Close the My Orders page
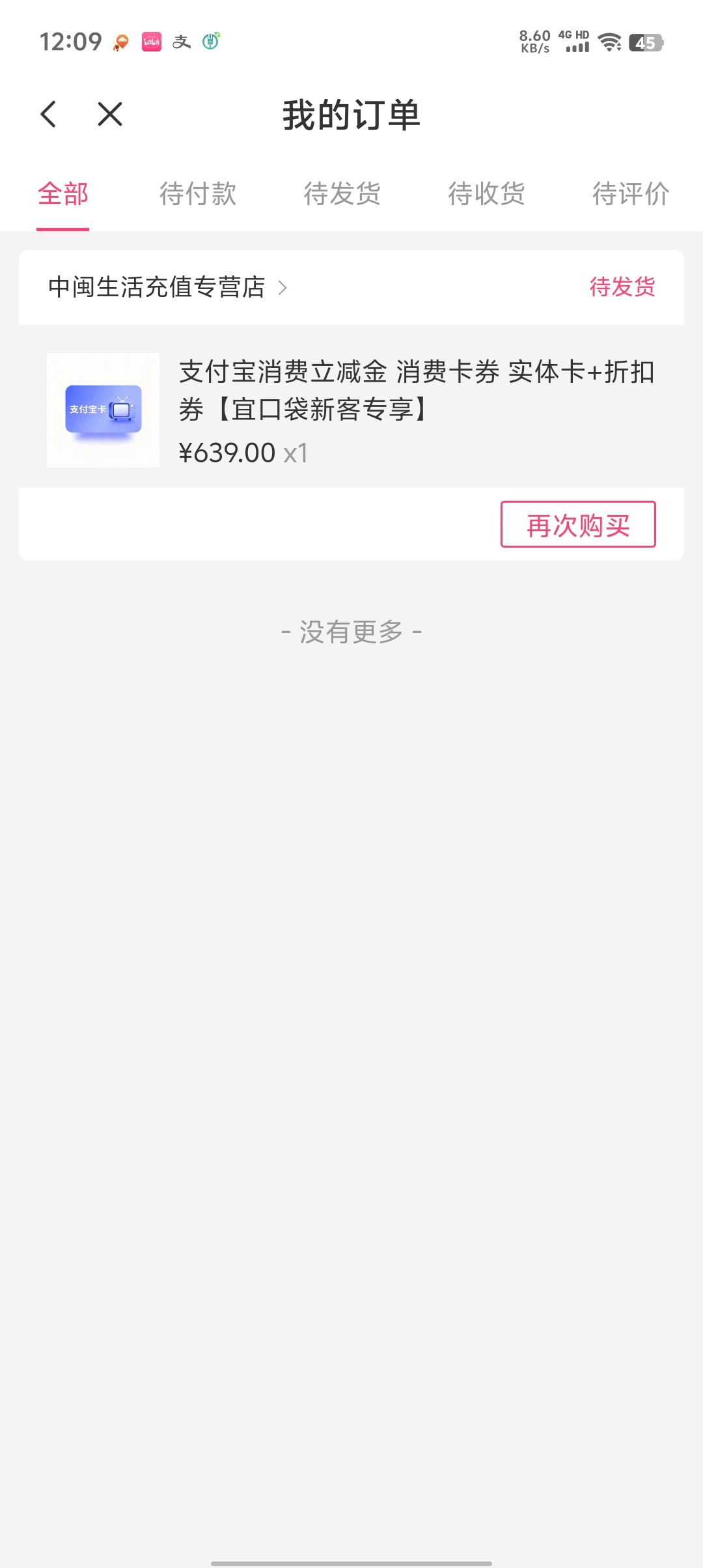Screen dimensions: 703x1568 (x=110, y=115)
